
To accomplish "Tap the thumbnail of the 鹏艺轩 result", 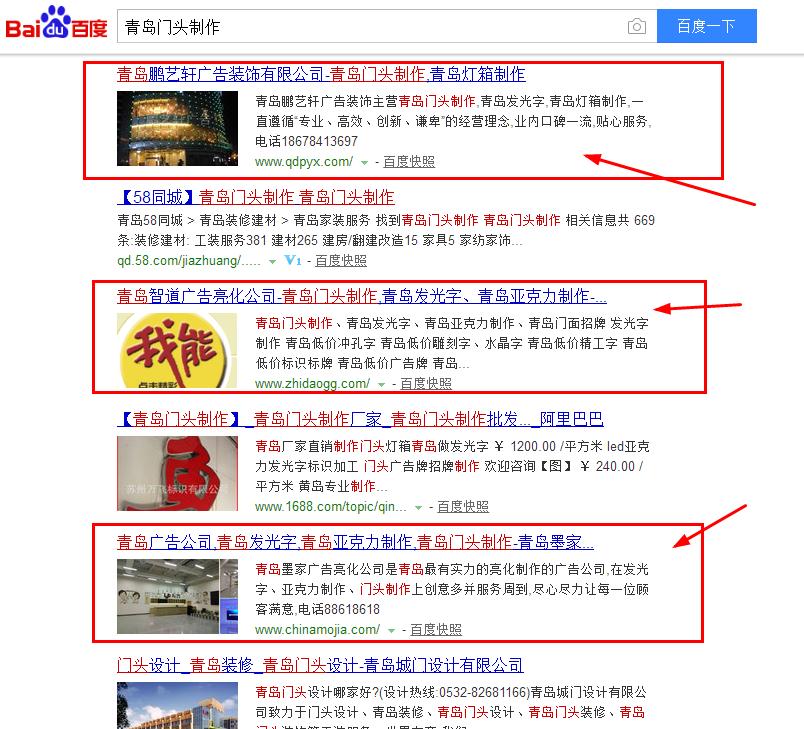I will coord(177,128).
